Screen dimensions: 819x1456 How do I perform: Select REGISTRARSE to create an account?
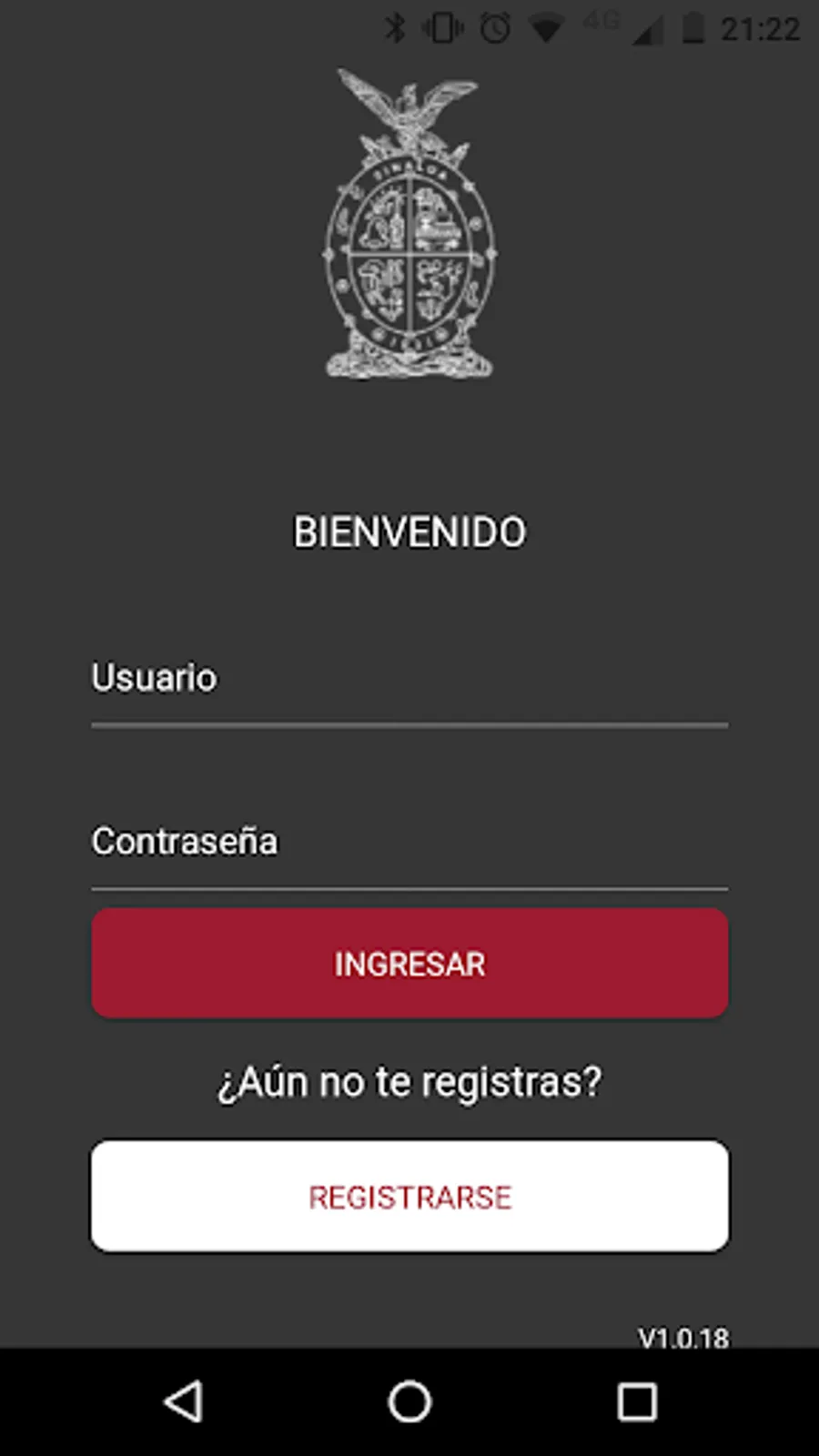409,1196
